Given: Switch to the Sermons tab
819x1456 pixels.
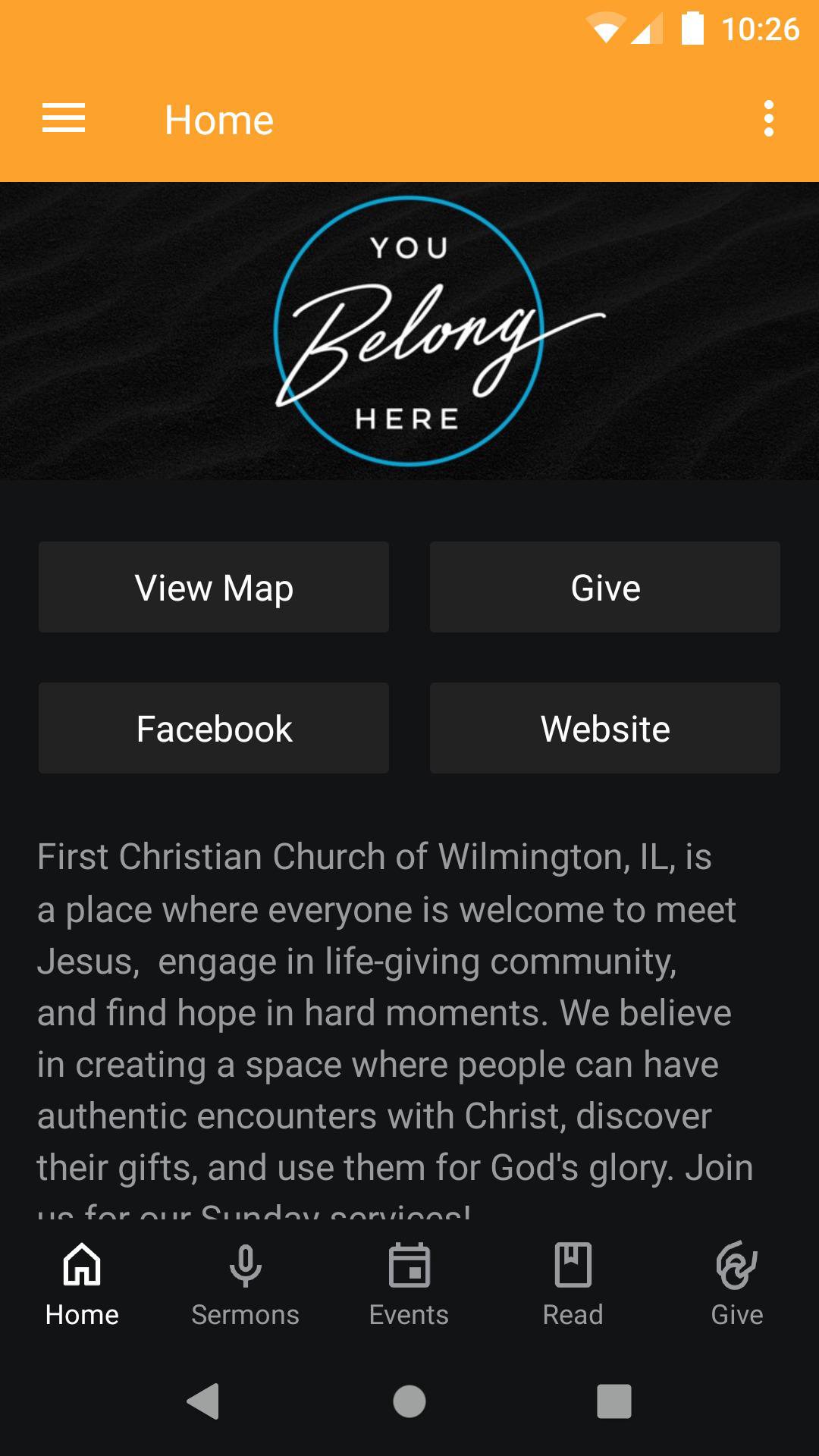Looking at the screenshot, I should coord(246,1285).
